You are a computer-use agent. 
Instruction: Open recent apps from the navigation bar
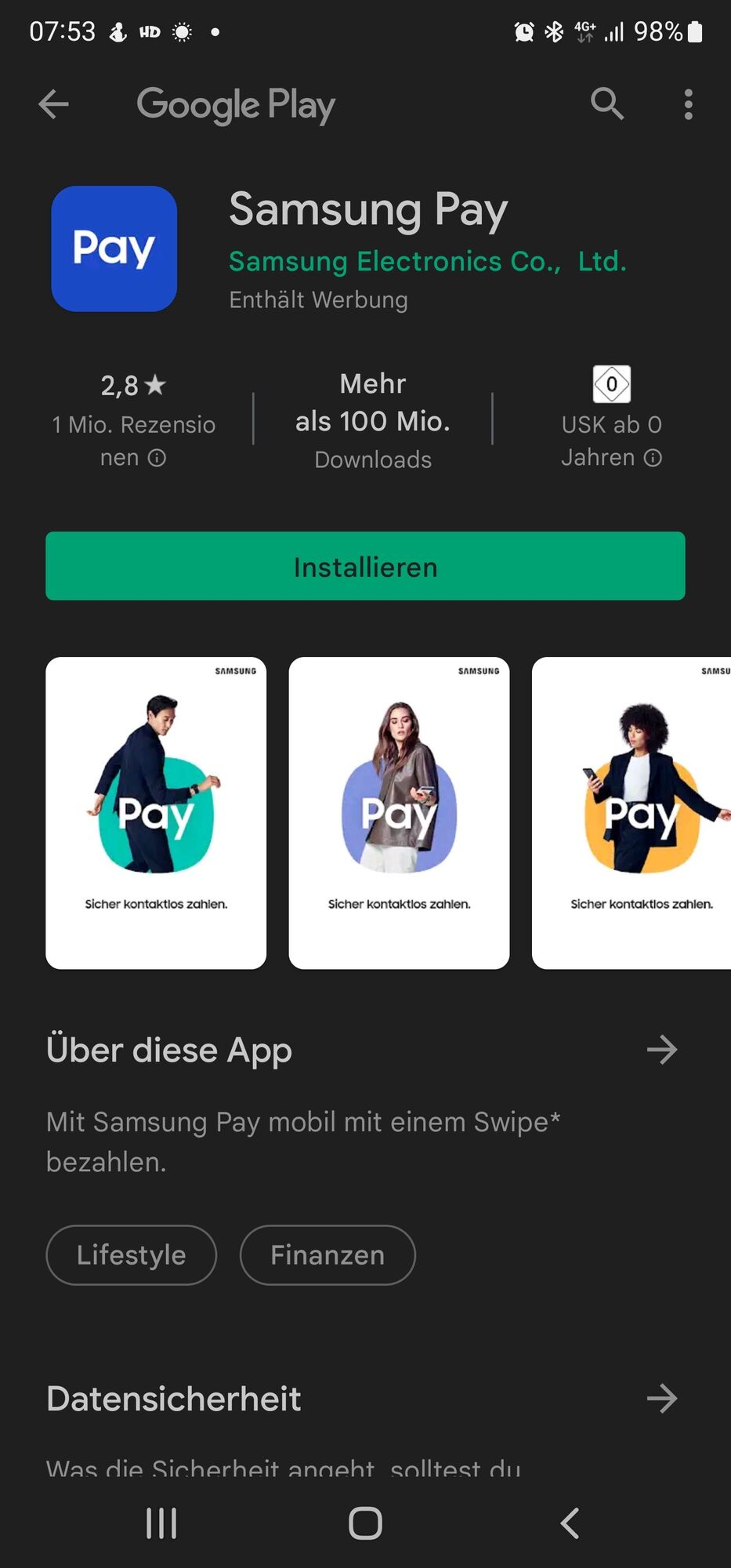[x=161, y=1523]
